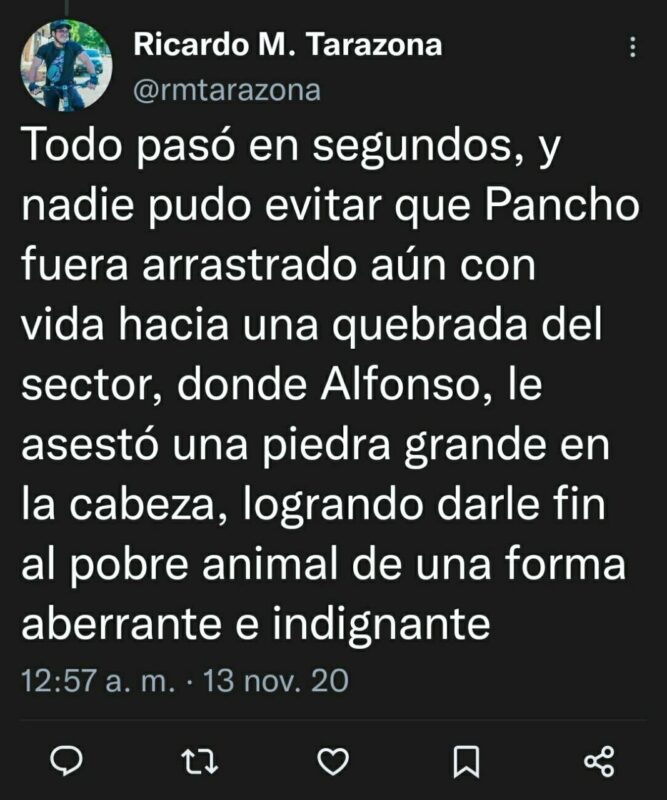
Task: Open the tweet's three-dot overflow menu
Action: pyautogui.click(x=631, y=48)
